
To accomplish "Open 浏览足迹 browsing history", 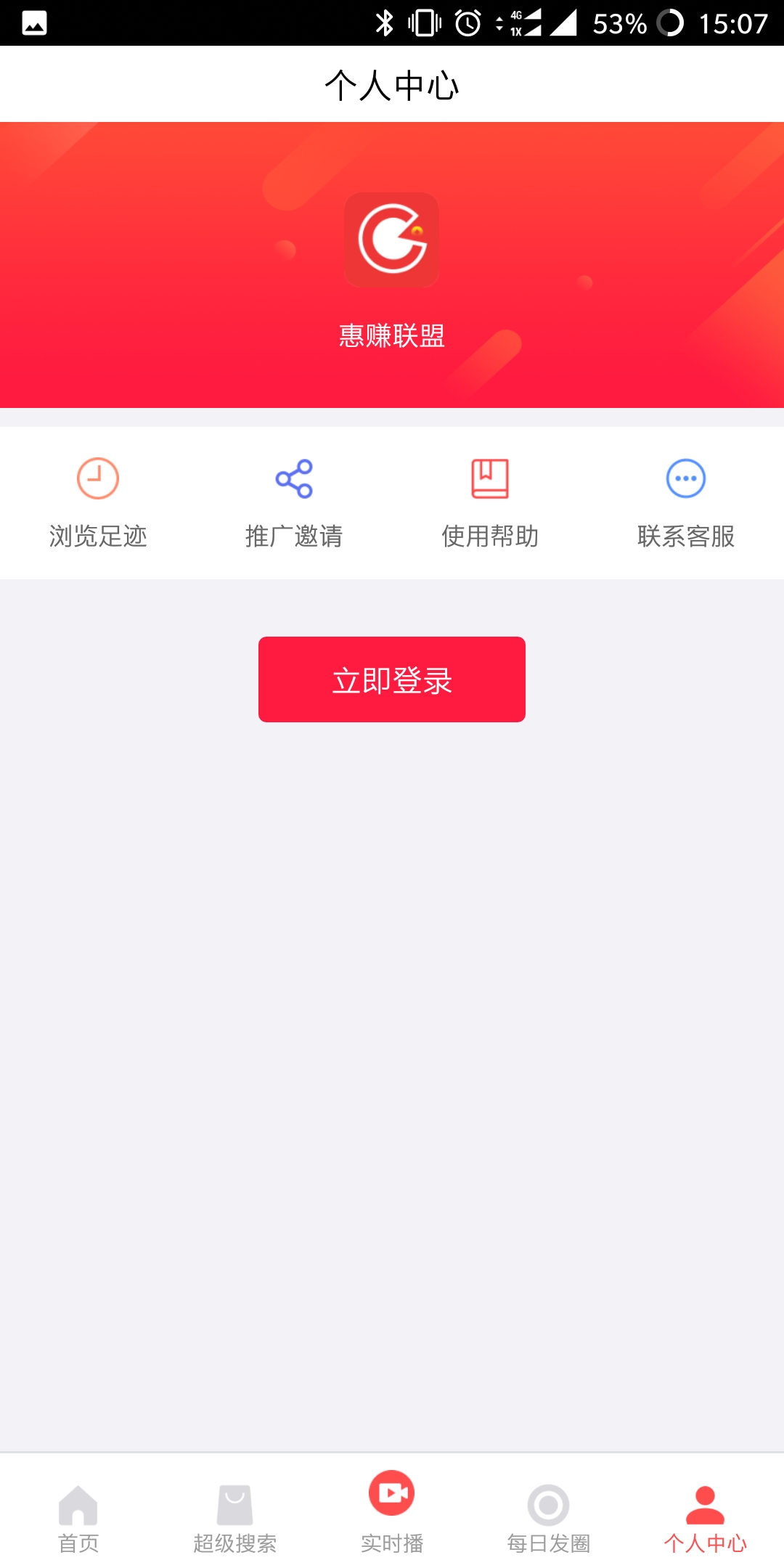I will [x=98, y=502].
